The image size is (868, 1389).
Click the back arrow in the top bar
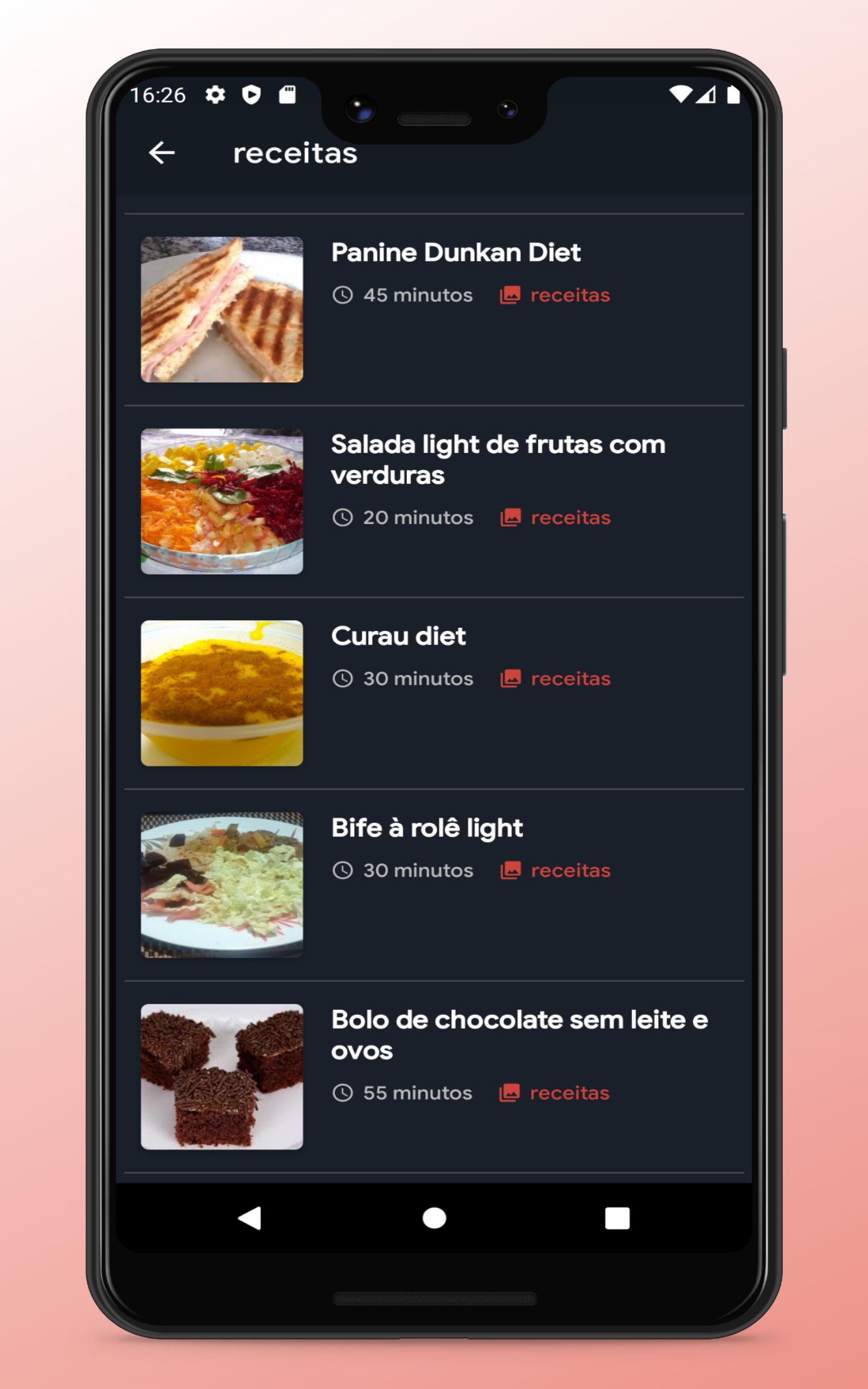pyautogui.click(x=161, y=152)
